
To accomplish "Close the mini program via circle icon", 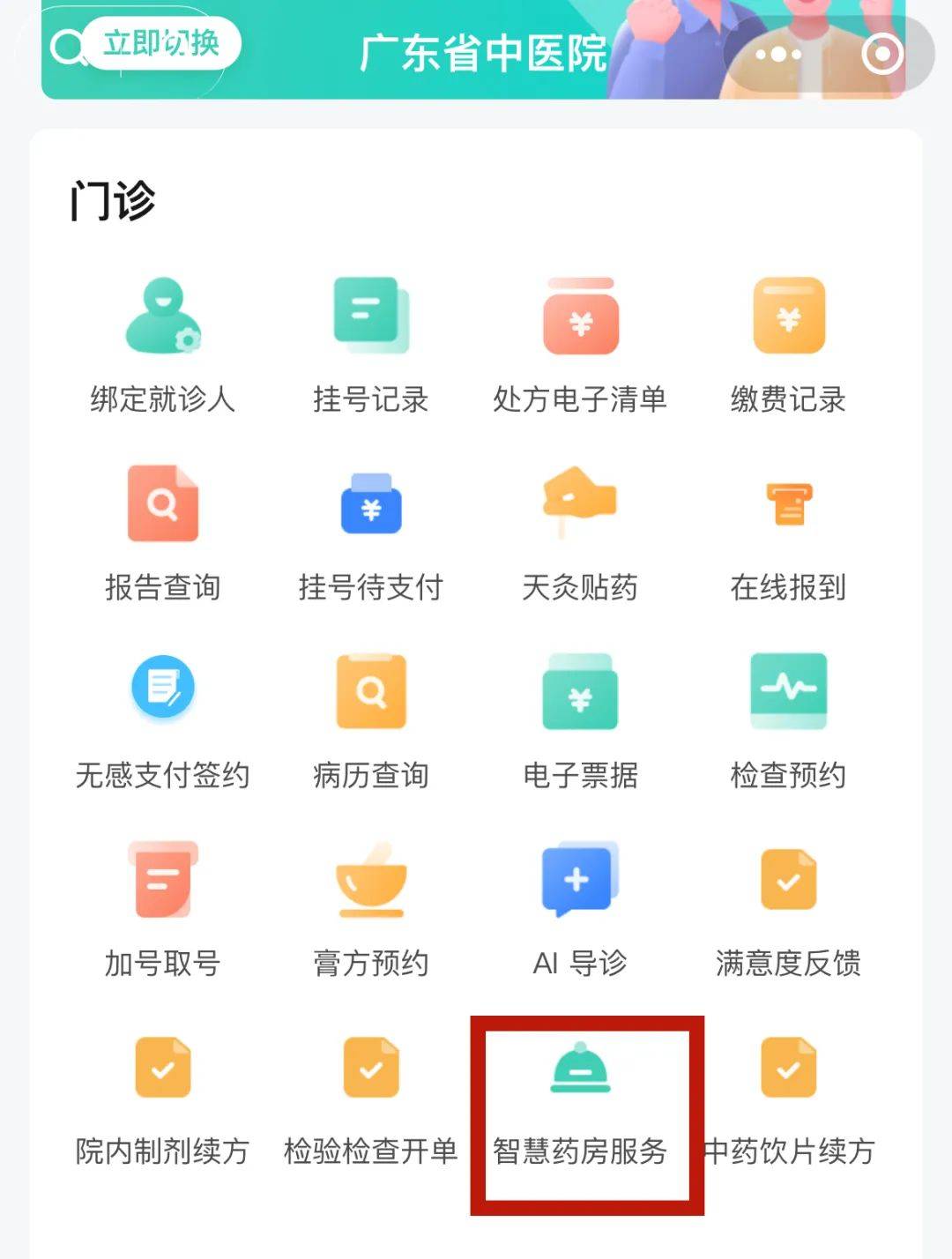I will (x=881, y=55).
